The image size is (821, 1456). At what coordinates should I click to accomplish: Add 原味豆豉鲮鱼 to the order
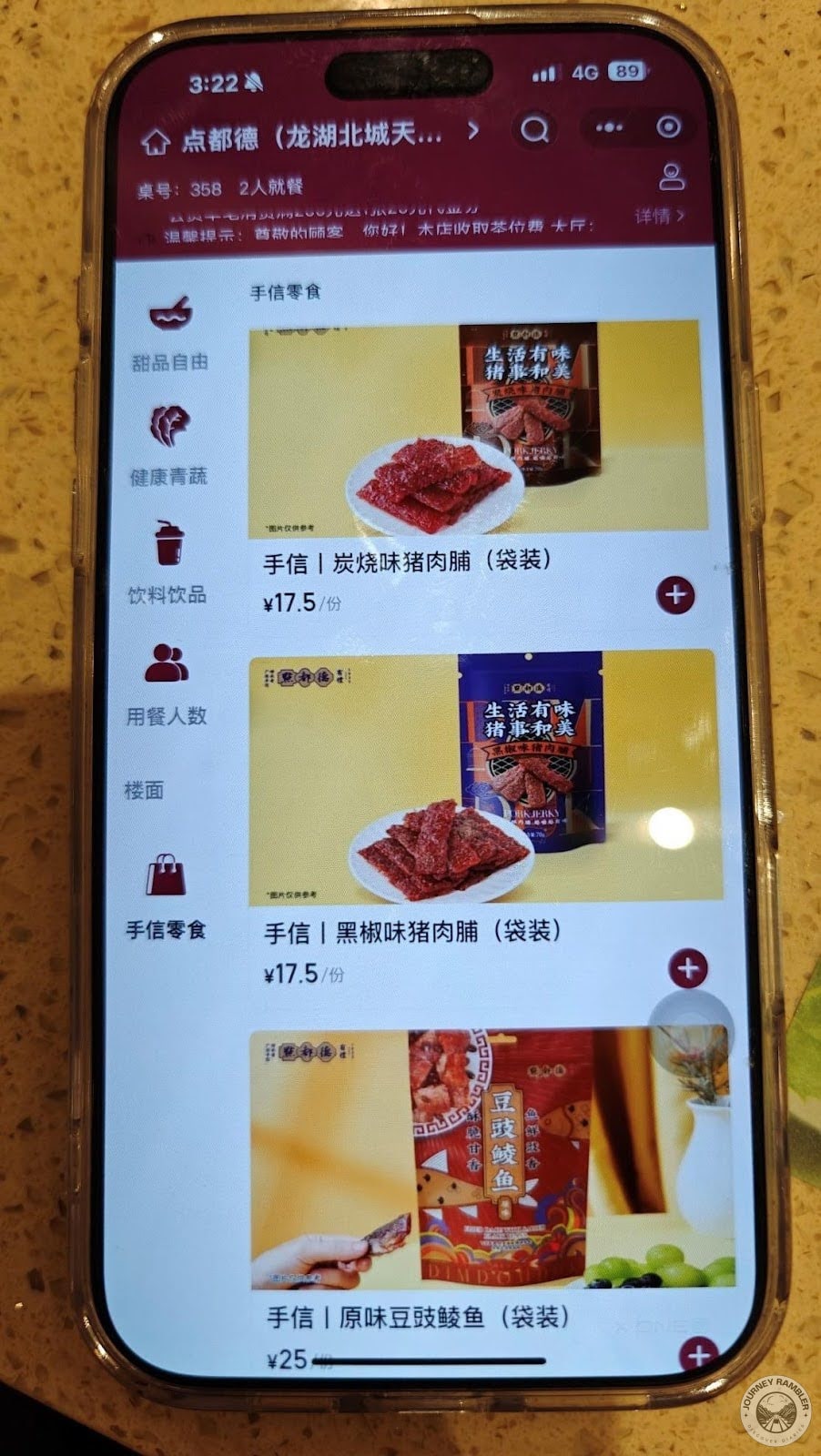tap(698, 1355)
